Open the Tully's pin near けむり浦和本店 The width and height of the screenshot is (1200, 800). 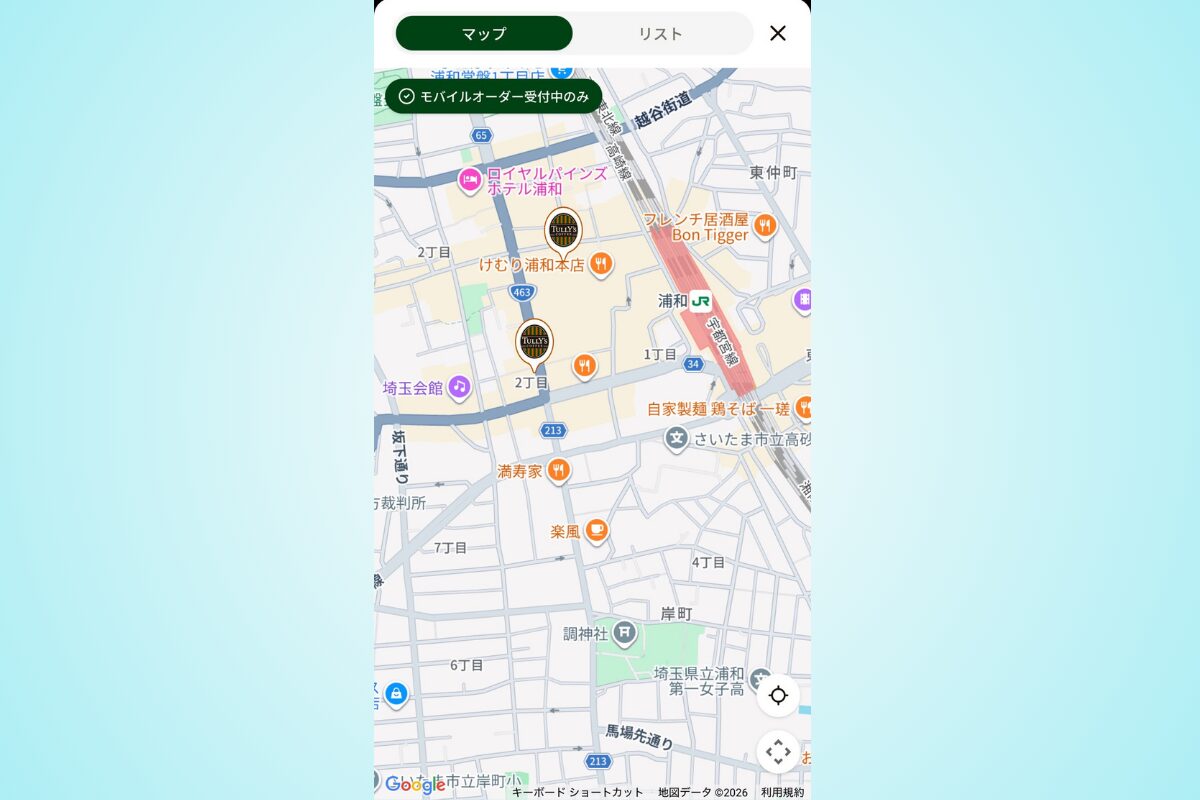(x=564, y=231)
